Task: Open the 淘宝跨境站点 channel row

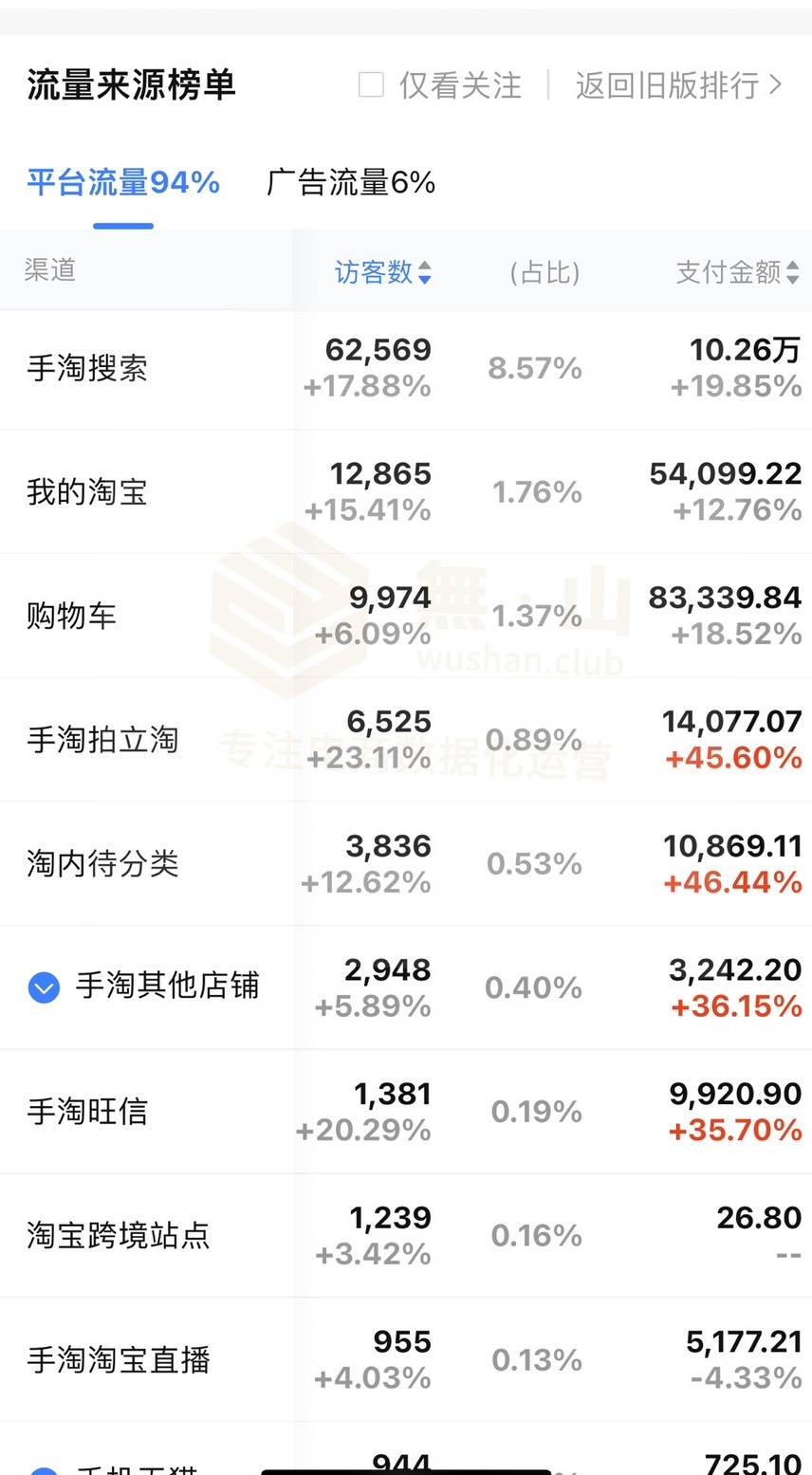Action: point(406,1236)
